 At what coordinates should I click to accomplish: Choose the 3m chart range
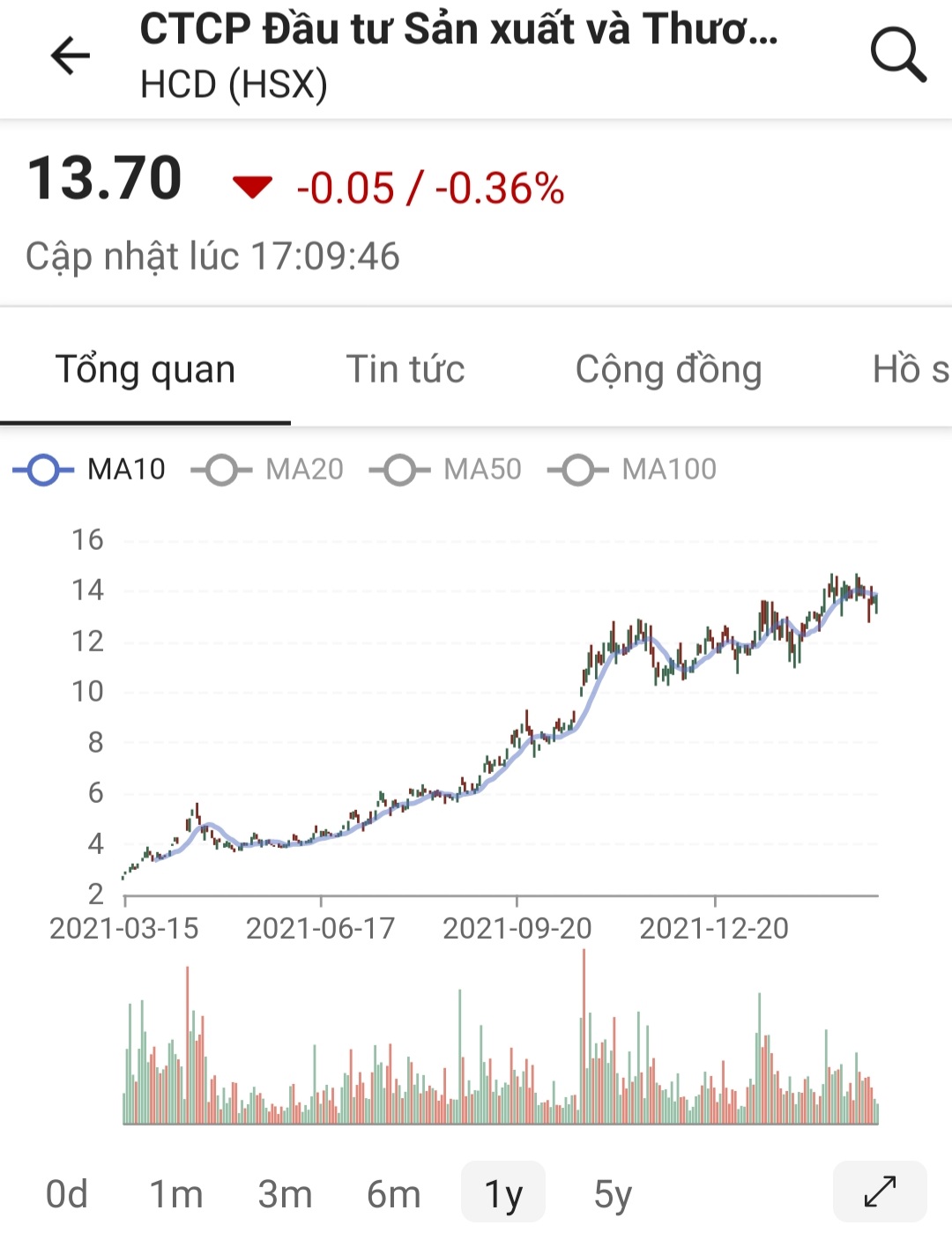285,1194
